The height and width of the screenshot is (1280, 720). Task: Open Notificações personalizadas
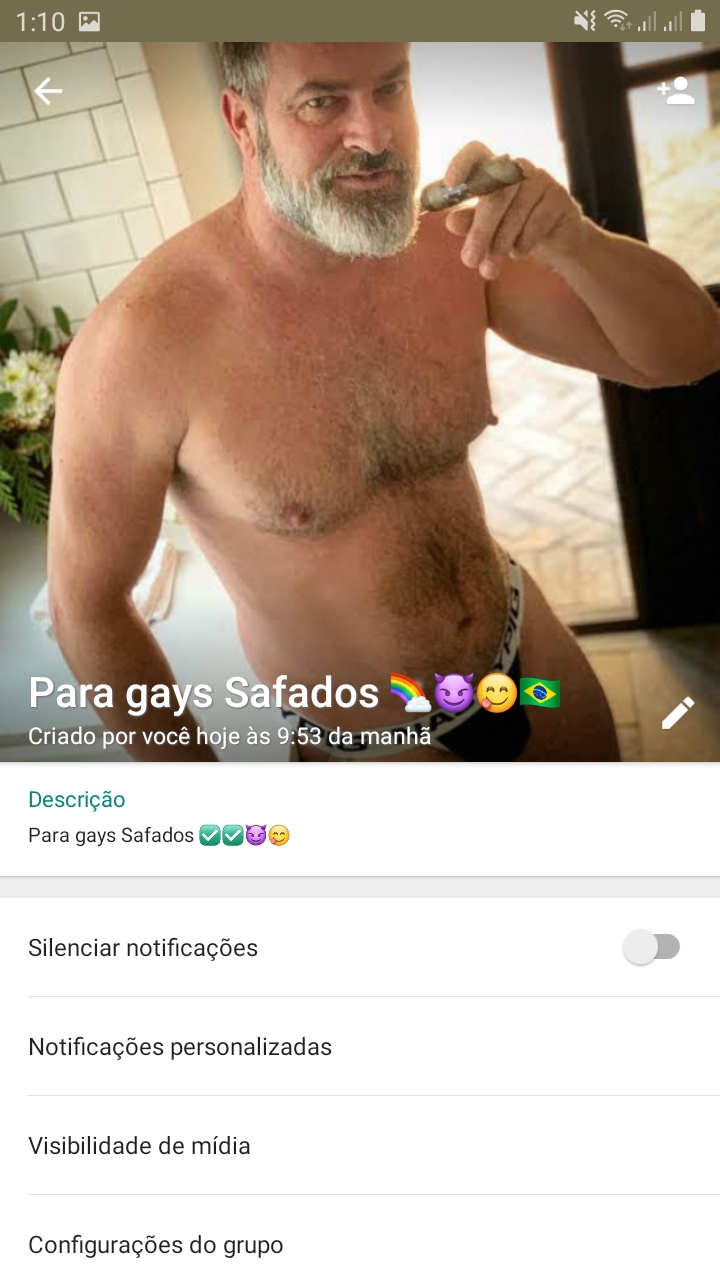point(360,1047)
